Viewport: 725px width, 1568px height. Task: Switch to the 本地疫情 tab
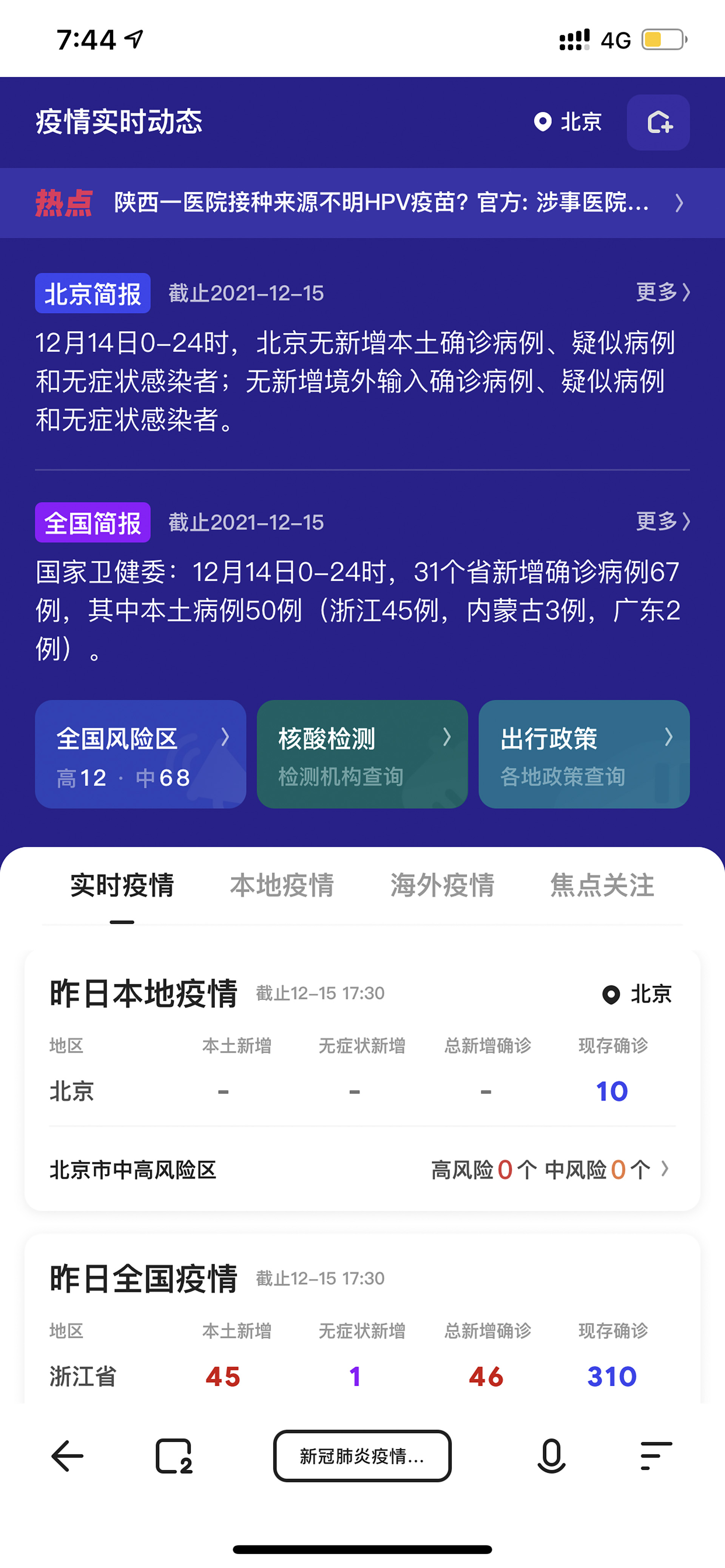[282, 885]
